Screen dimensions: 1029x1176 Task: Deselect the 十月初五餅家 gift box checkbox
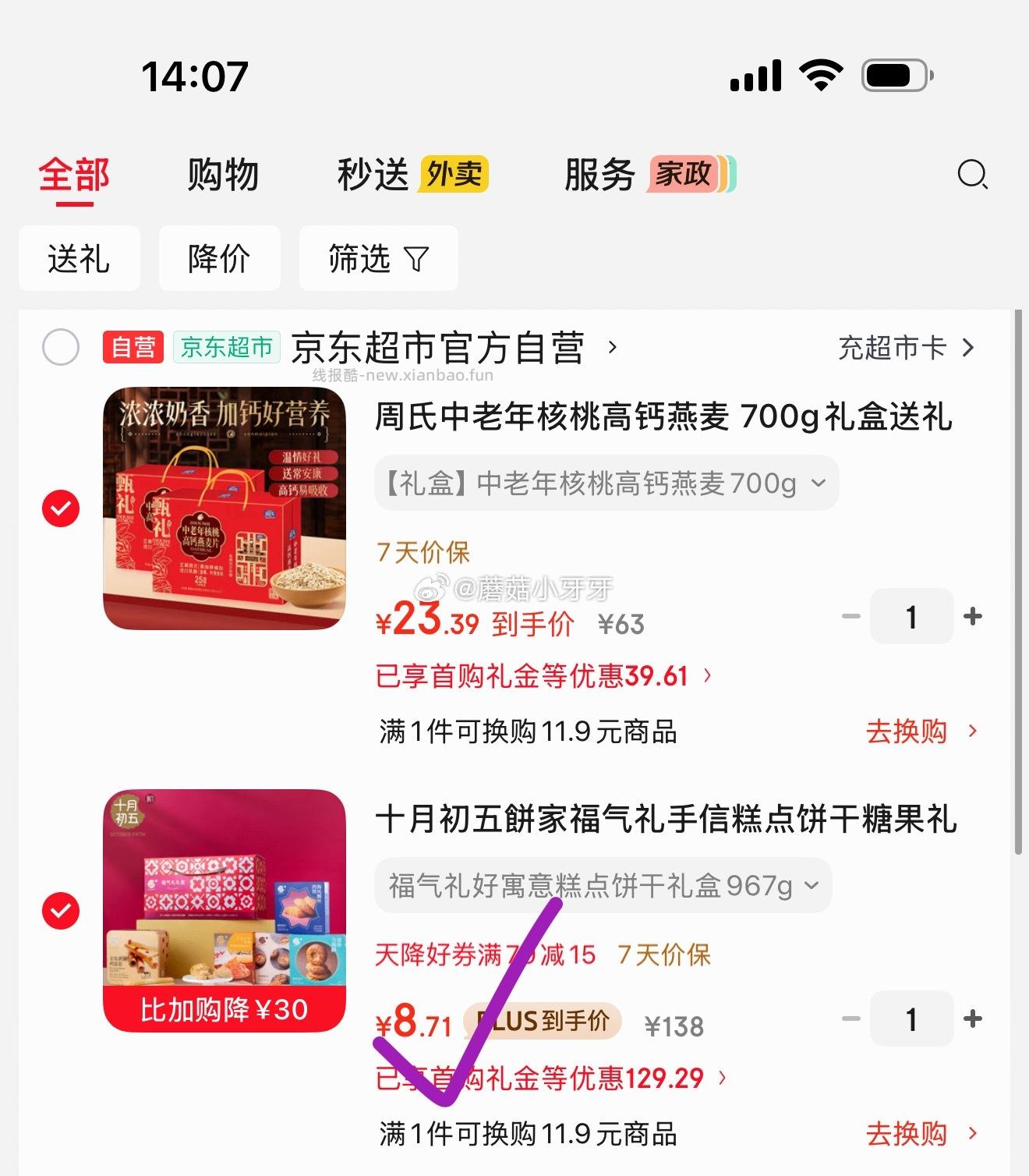click(60, 909)
